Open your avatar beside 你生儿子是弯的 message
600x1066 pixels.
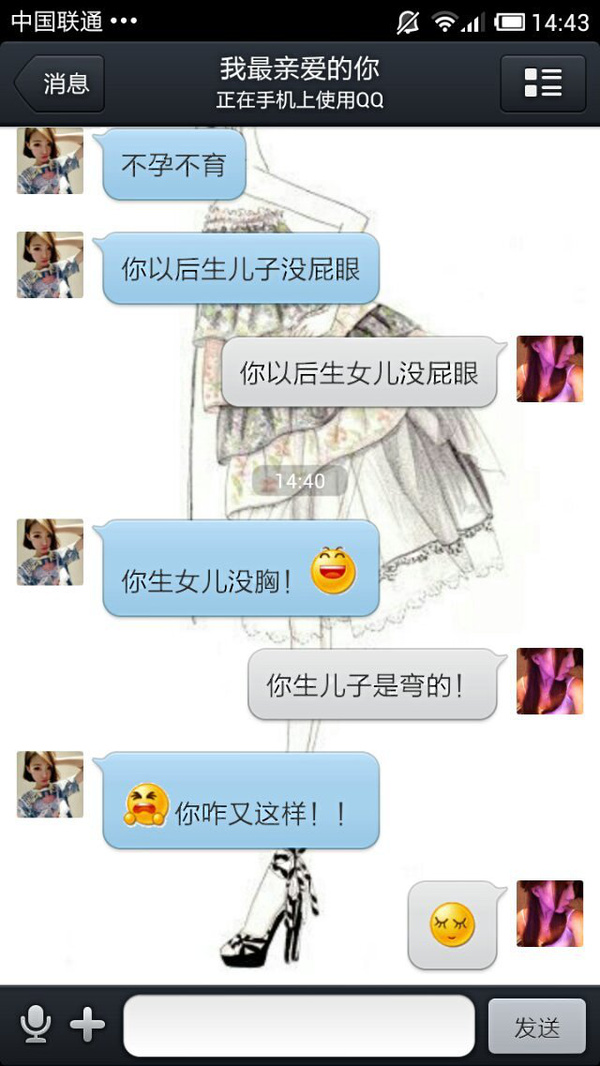(550, 681)
